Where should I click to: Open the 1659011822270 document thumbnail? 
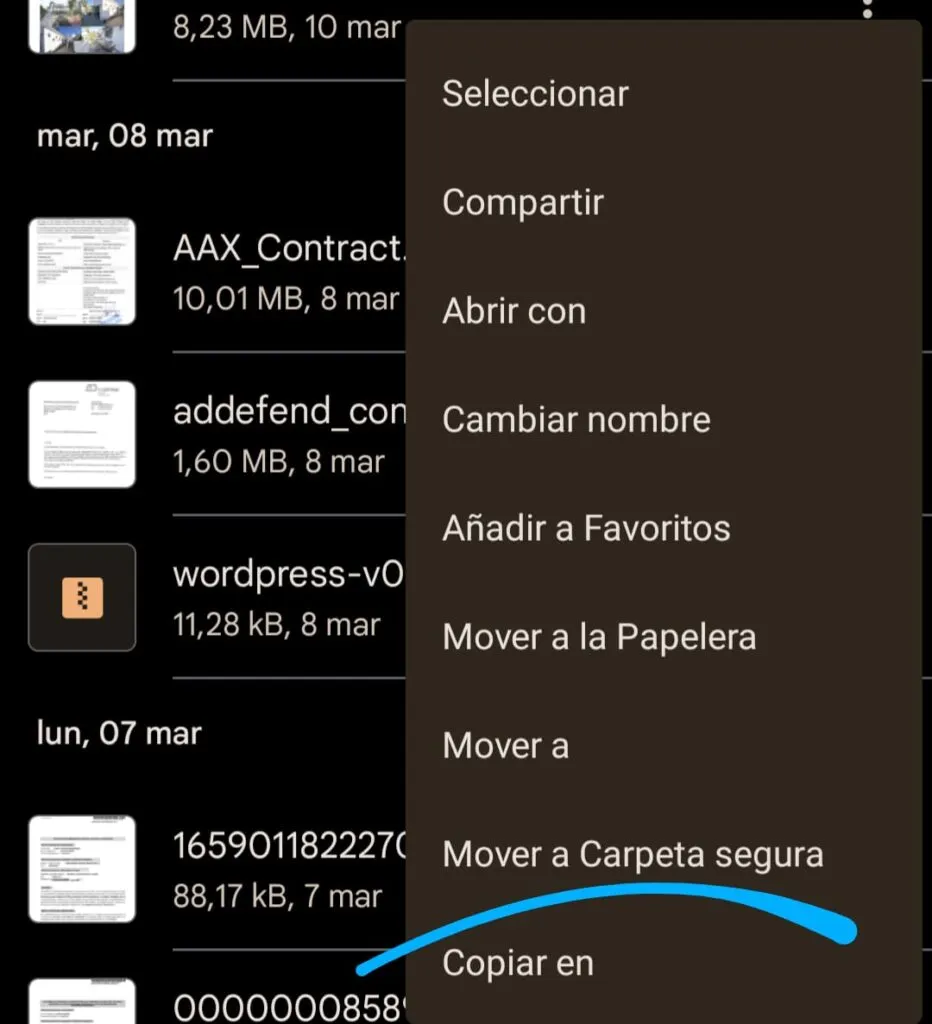pyautogui.click(x=81, y=866)
